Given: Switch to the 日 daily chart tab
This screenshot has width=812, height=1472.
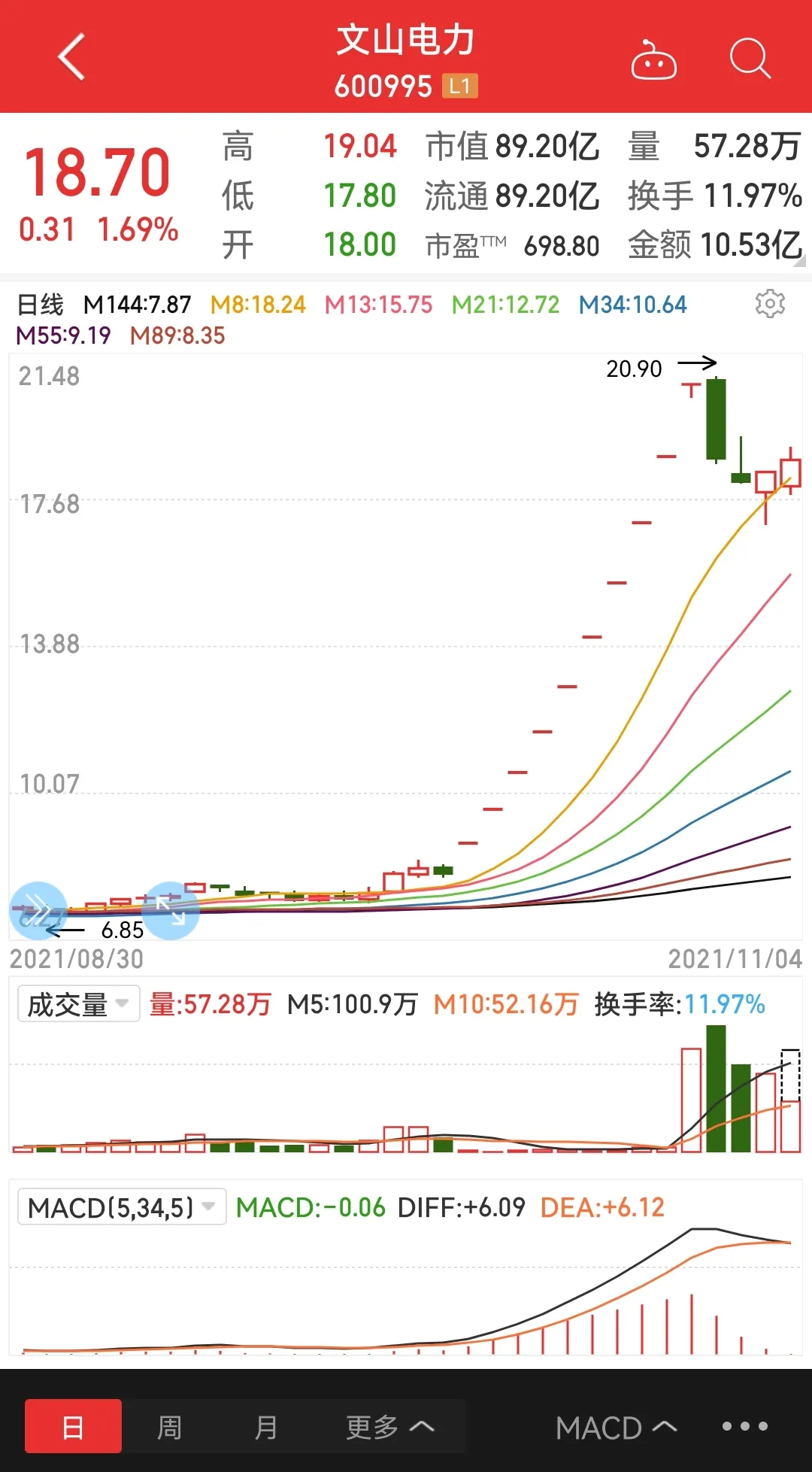Looking at the screenshot, I should coord(73,1426).
